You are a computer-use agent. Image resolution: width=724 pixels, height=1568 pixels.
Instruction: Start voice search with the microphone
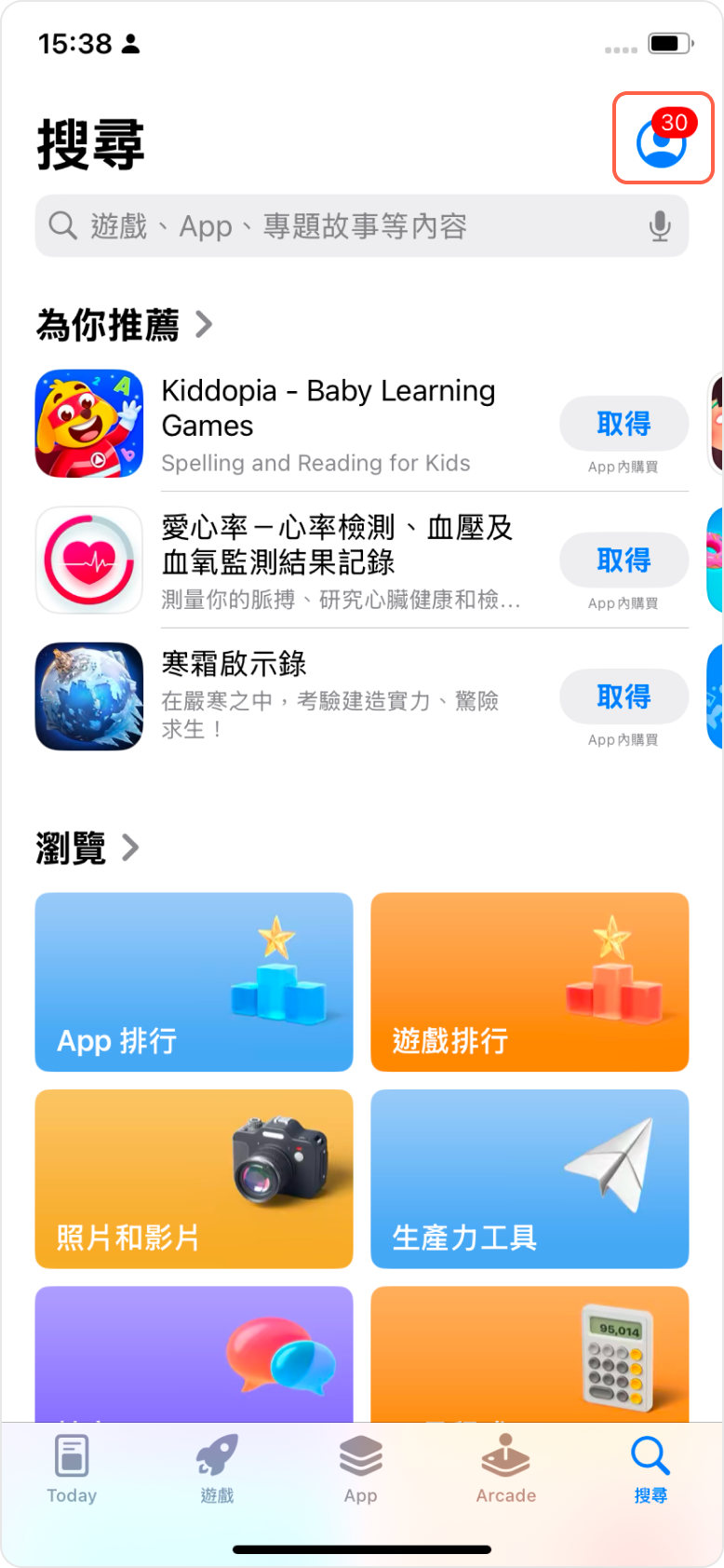(x=660, y=226)
